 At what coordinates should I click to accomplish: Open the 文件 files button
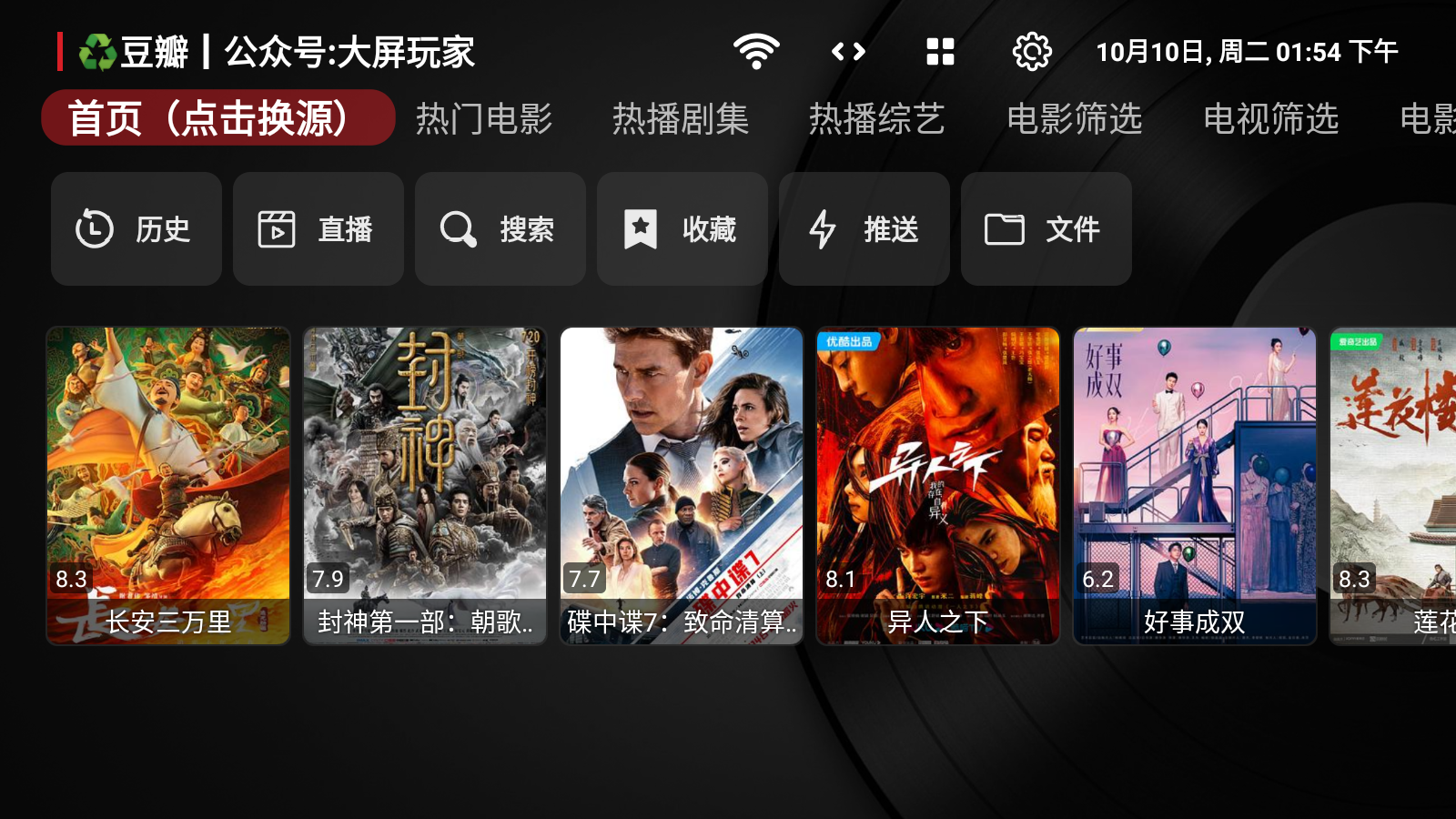pyautogui.click(x=1046, y=229)
